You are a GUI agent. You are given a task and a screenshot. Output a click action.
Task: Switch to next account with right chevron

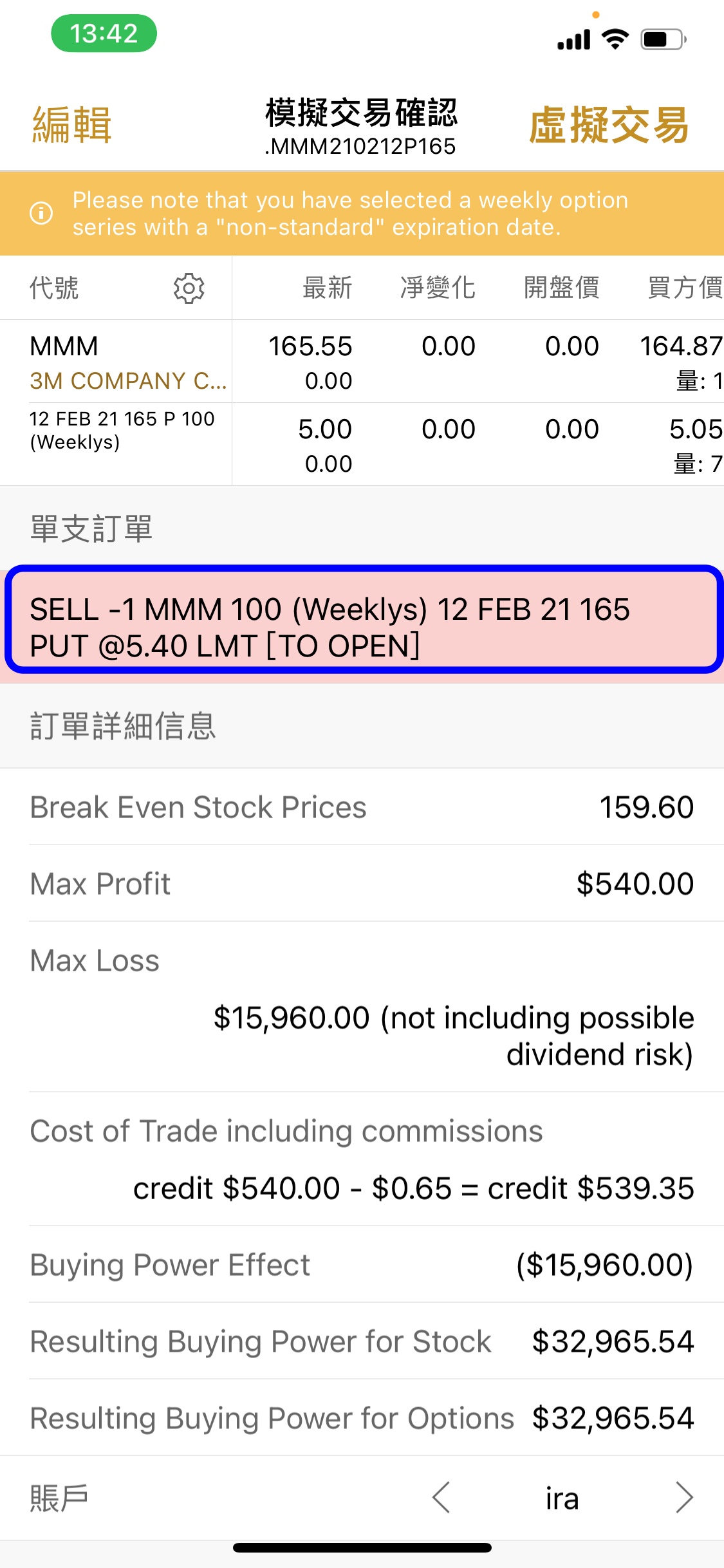pos(684,1497)
